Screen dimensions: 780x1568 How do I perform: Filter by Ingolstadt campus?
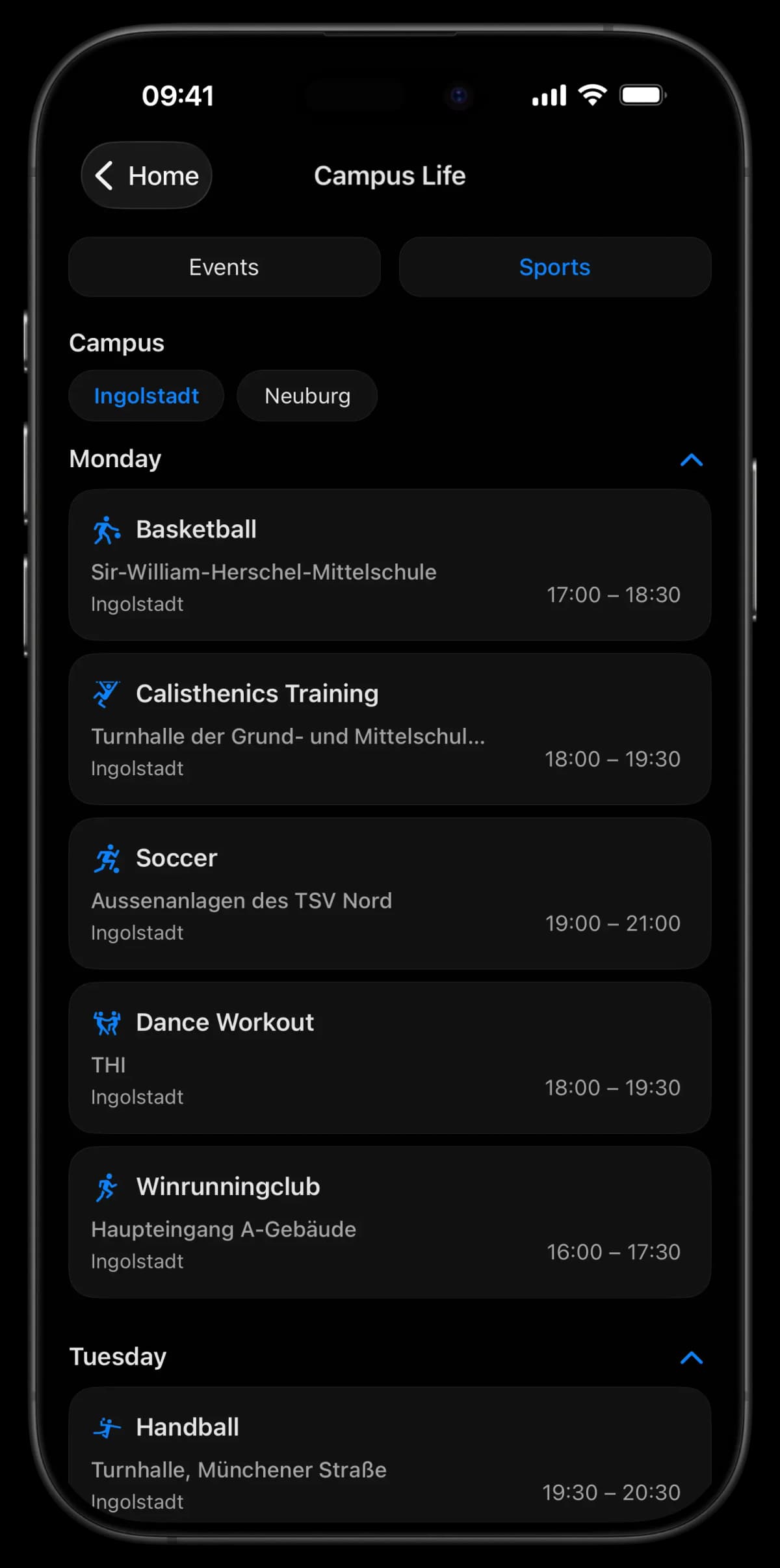pyautogui.click(x=146, y=396)
